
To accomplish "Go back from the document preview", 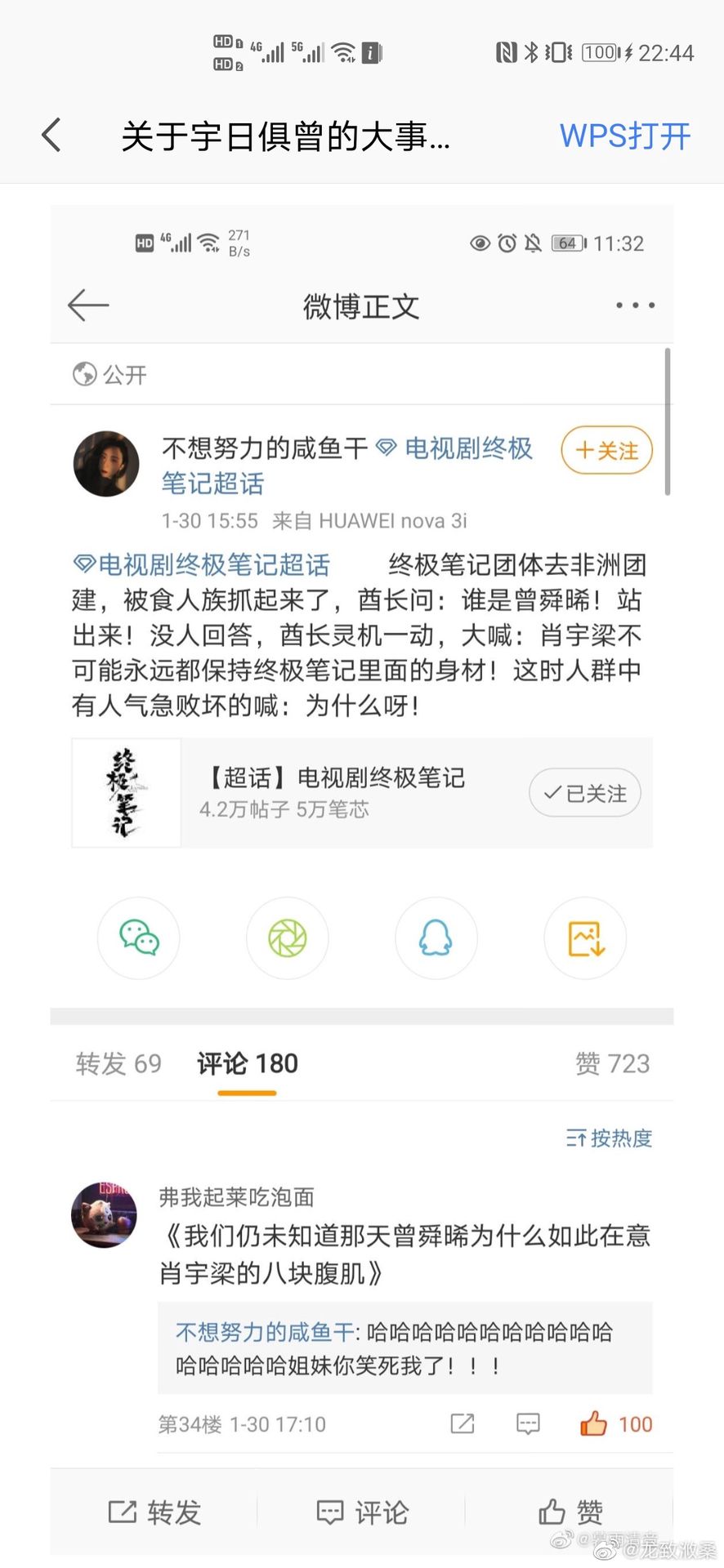I will [51, 135].
